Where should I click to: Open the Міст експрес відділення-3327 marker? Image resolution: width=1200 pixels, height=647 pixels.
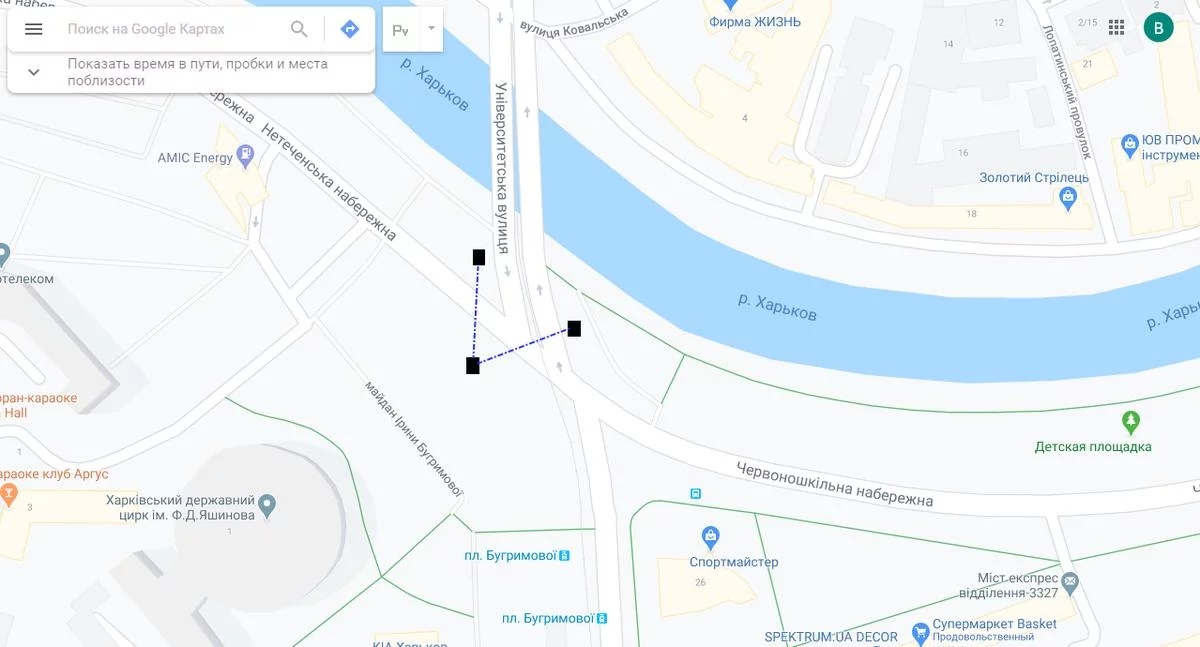click(1070, 580)
